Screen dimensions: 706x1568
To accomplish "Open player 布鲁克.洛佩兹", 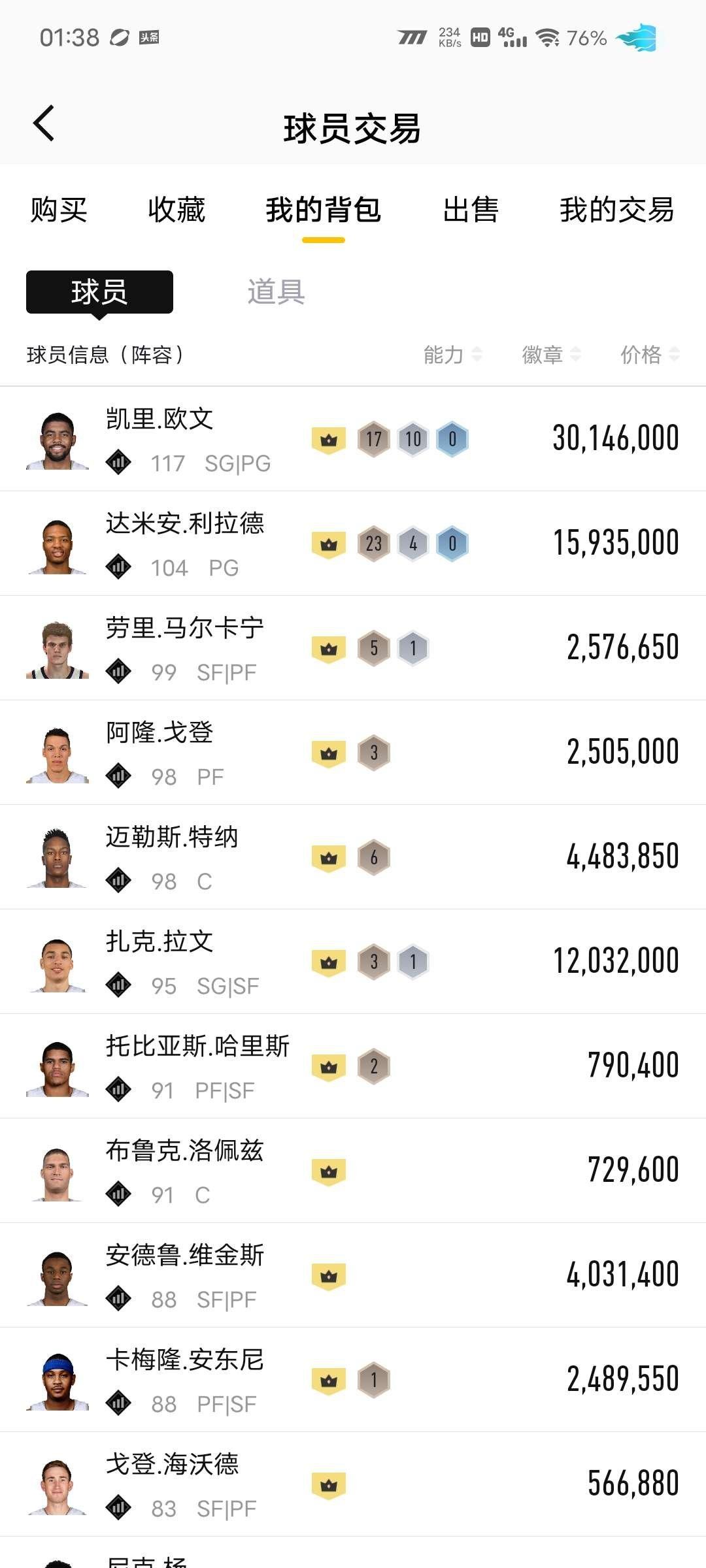I will coord(353,1170).
